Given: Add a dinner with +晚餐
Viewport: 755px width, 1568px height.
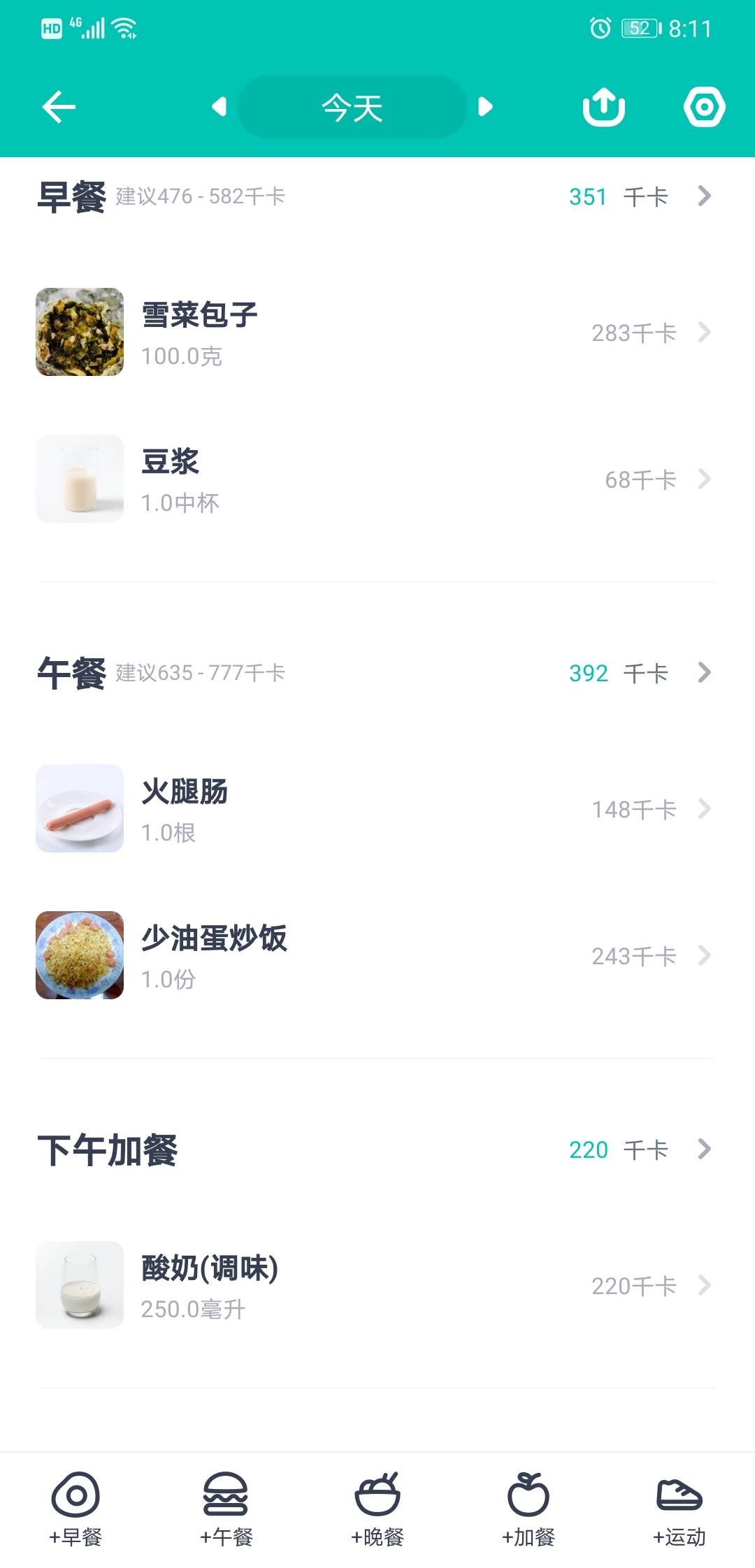Looking at the screenshot, I should pos(377,1508).
